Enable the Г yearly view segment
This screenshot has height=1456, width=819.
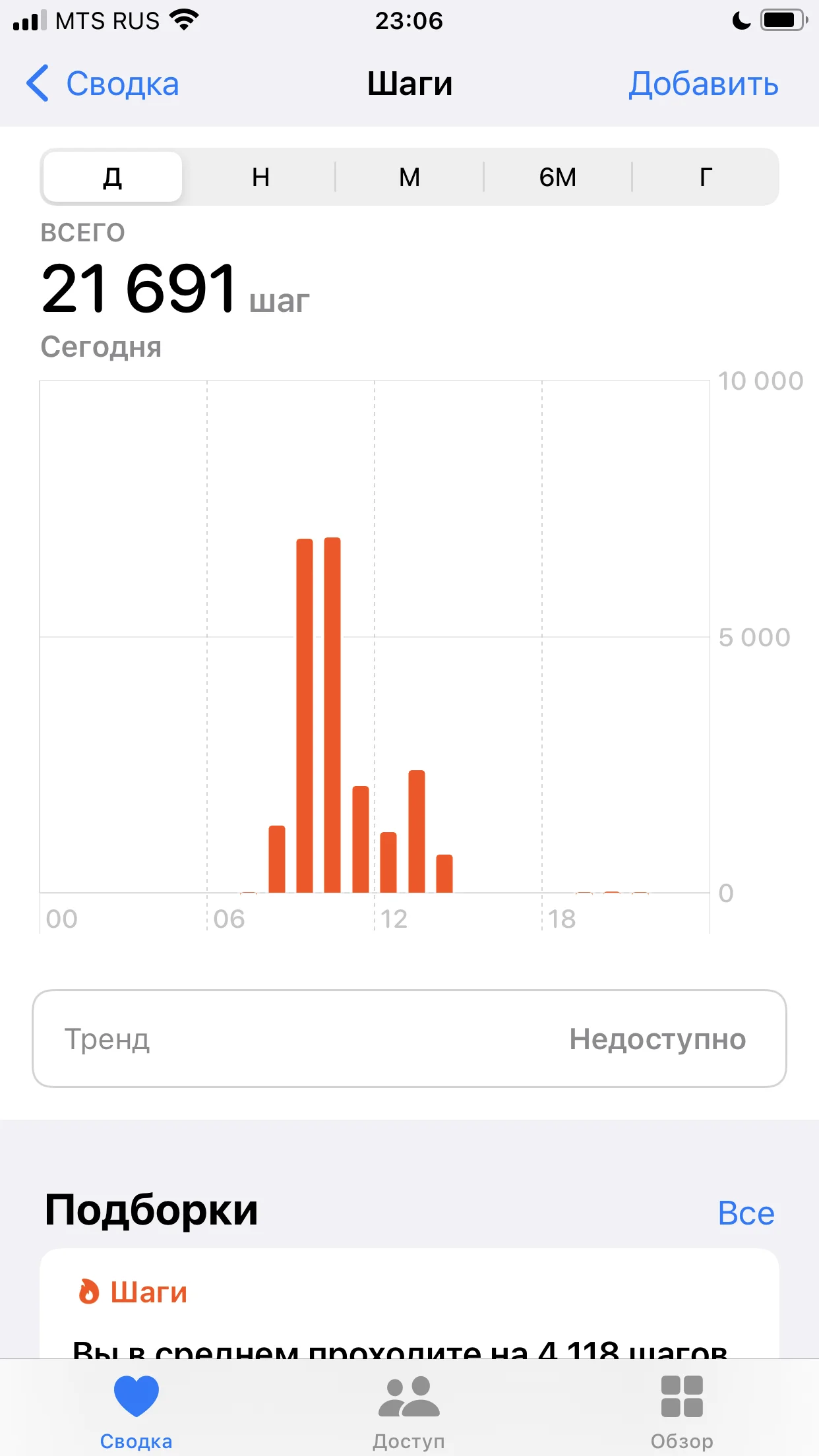tap(705, 177)
